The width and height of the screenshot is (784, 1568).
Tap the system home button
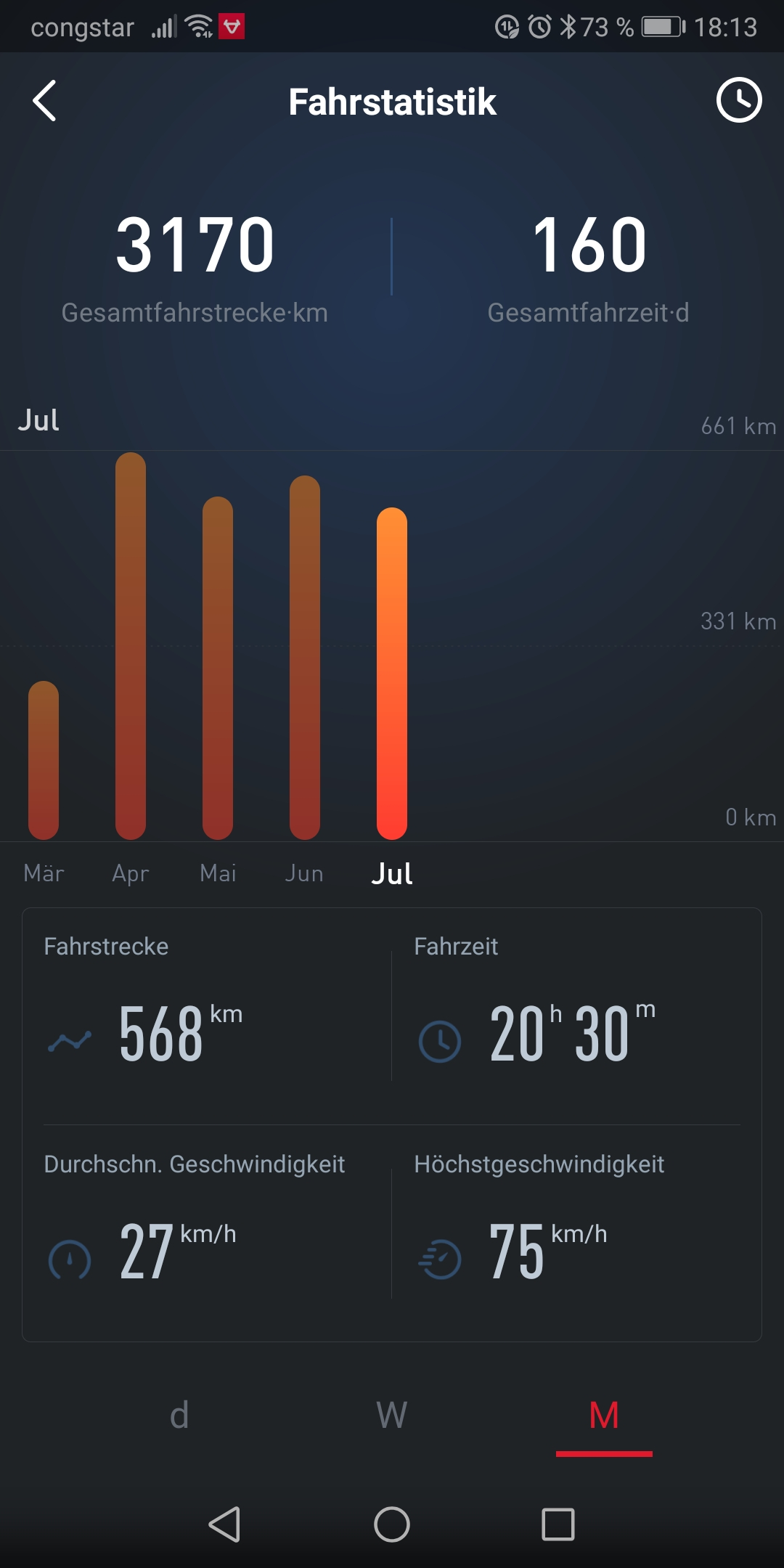(x=392, y=1524)
